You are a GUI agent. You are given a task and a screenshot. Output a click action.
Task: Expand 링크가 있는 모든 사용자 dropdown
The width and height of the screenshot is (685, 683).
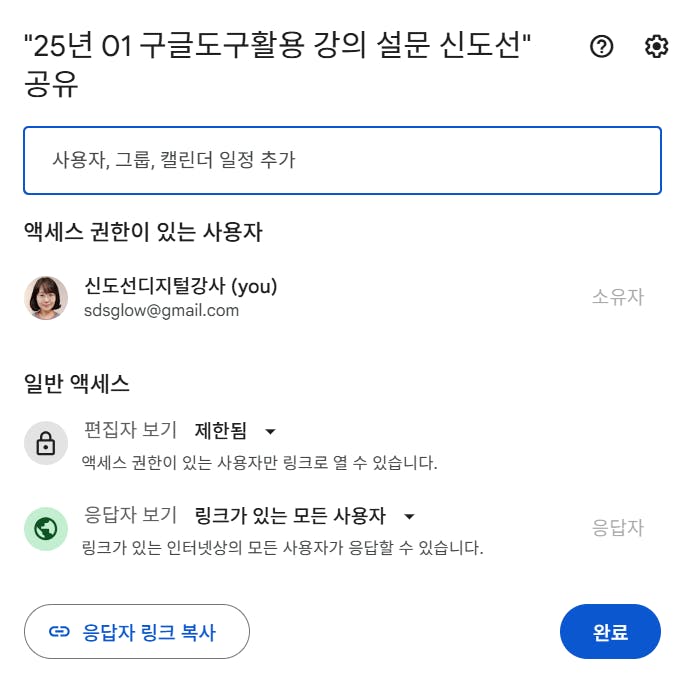304,516
